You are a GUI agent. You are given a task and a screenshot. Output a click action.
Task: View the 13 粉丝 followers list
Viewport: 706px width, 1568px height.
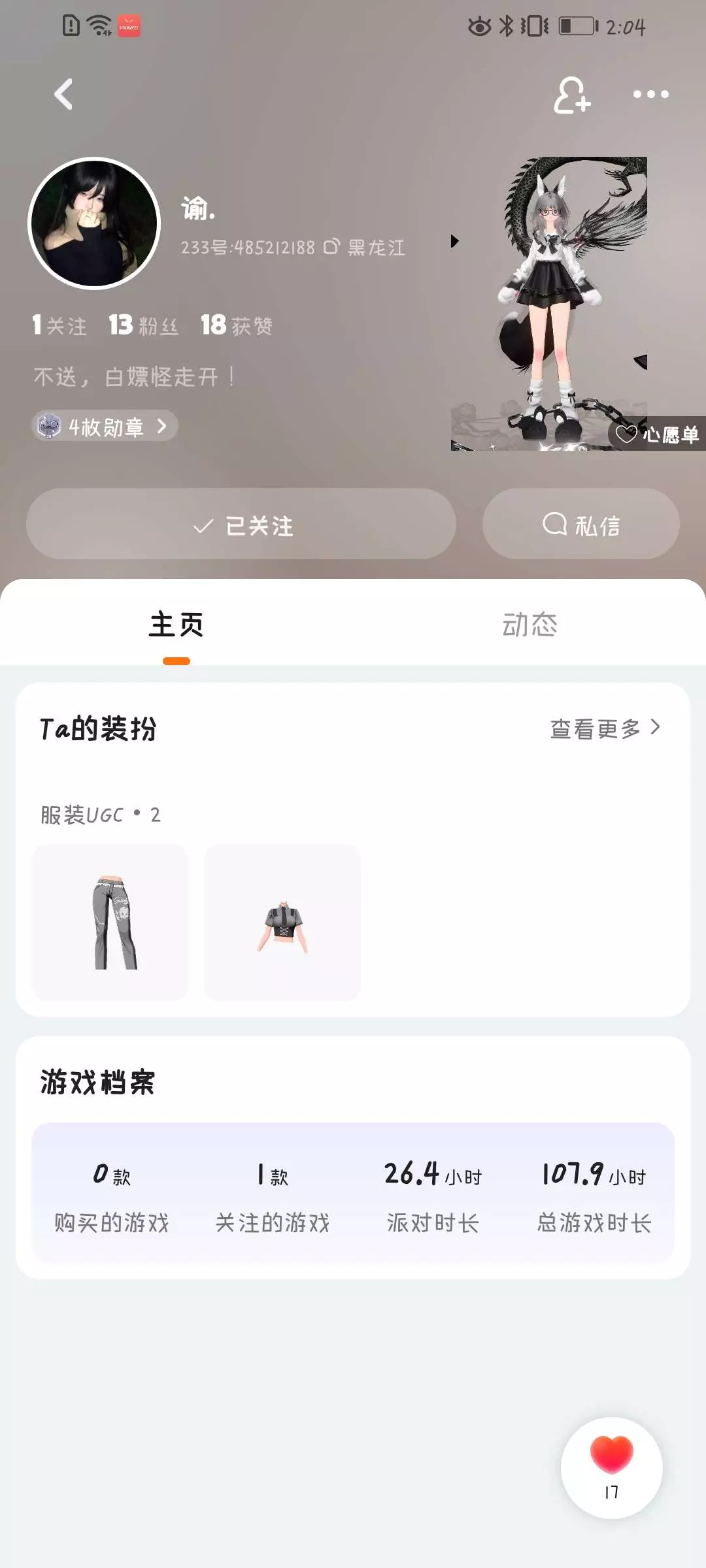click(143, 325)
